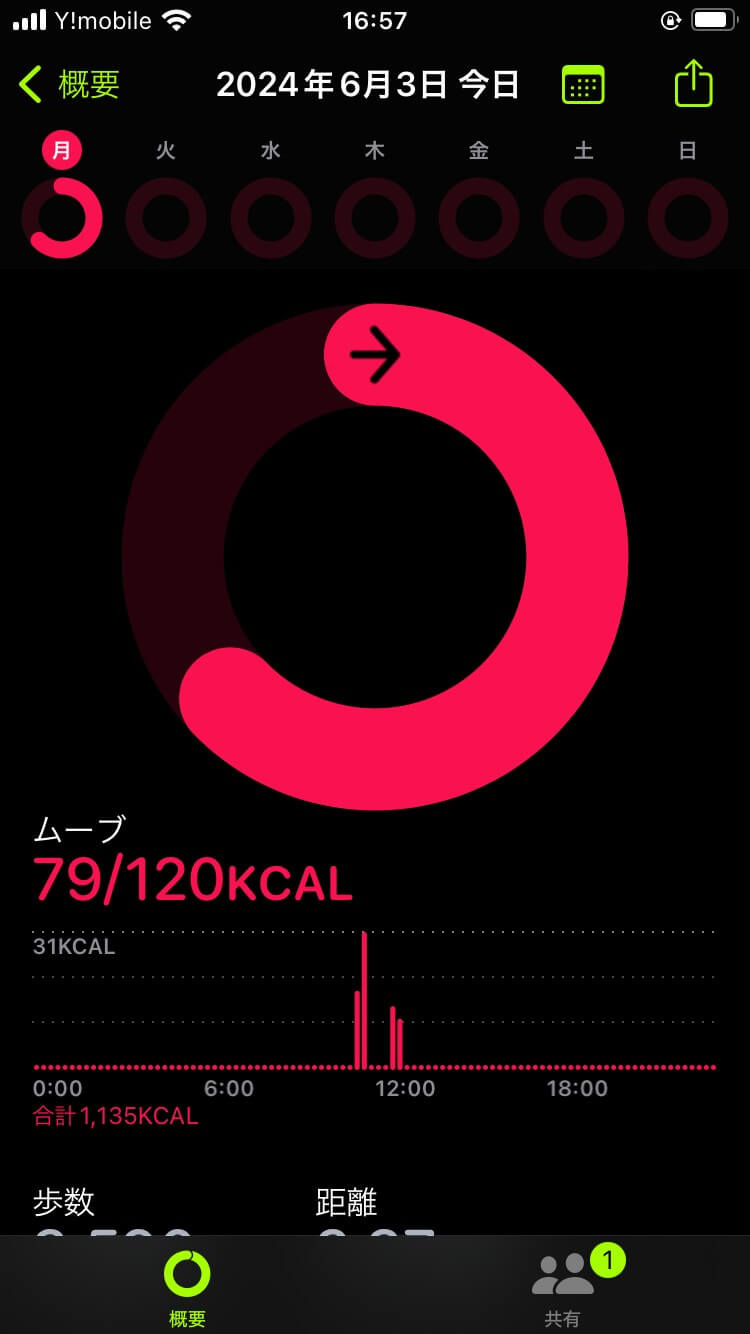Share today's activity

pyautogui.click(x=693, y=84)
